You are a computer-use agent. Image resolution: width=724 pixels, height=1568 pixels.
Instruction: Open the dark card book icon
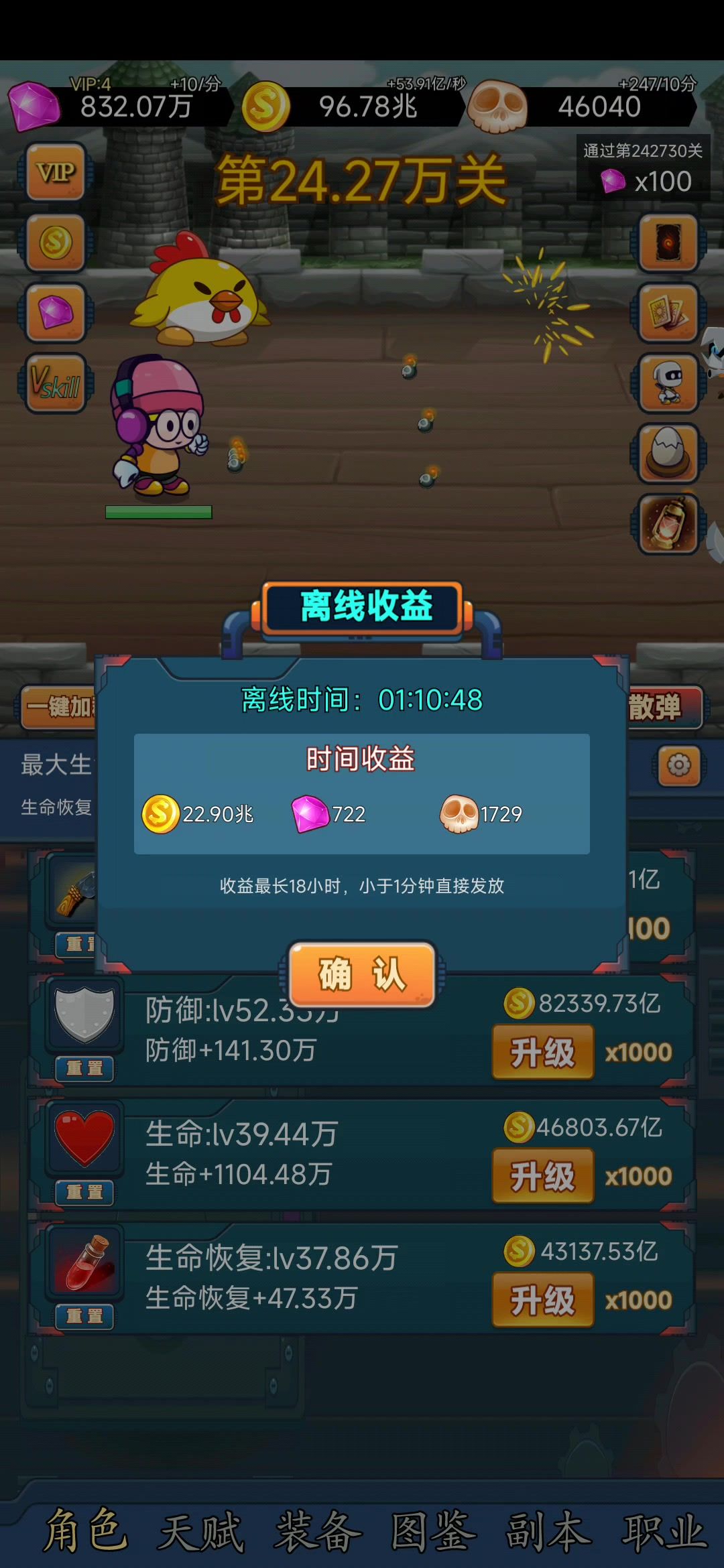coord(668,242)
